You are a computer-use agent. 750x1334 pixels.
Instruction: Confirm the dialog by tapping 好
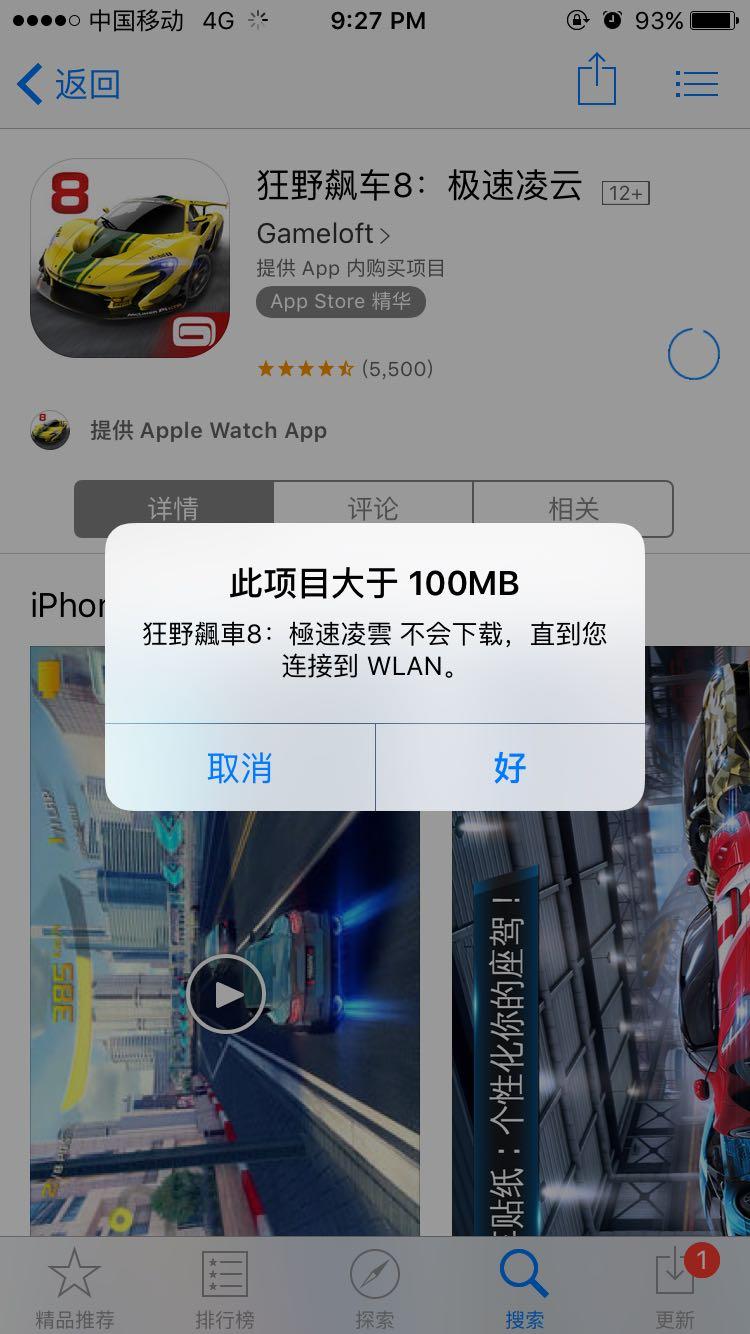coord(509,767)
